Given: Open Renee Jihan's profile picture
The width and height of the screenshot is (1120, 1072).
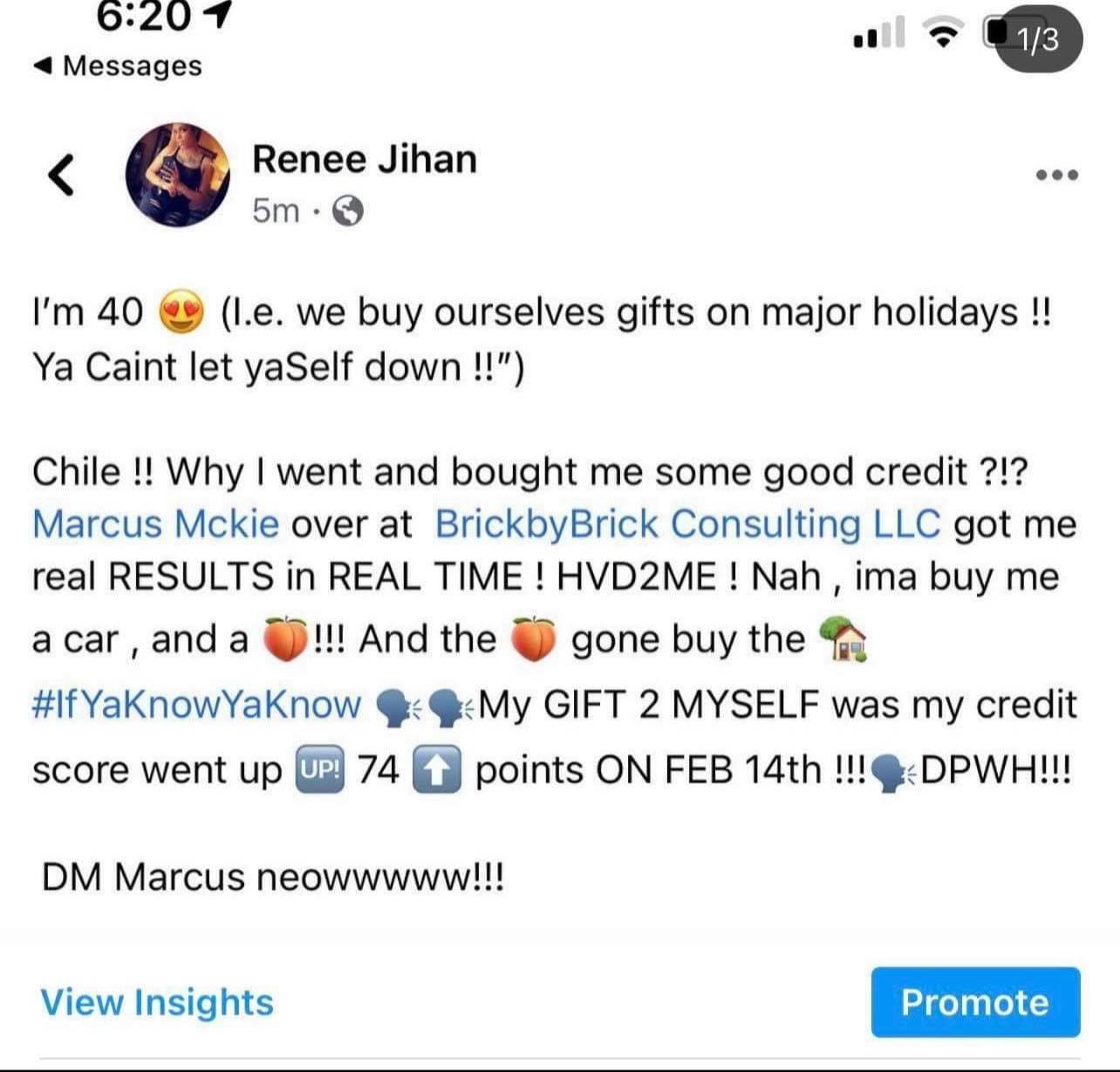Looking at the screenshot, I should pos(178,174).
